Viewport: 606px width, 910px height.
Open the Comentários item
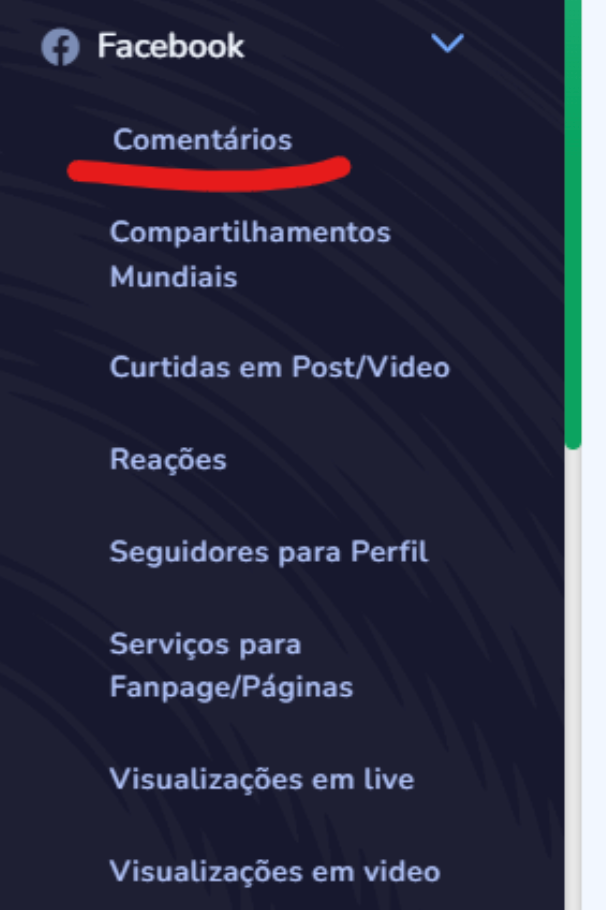203,140
